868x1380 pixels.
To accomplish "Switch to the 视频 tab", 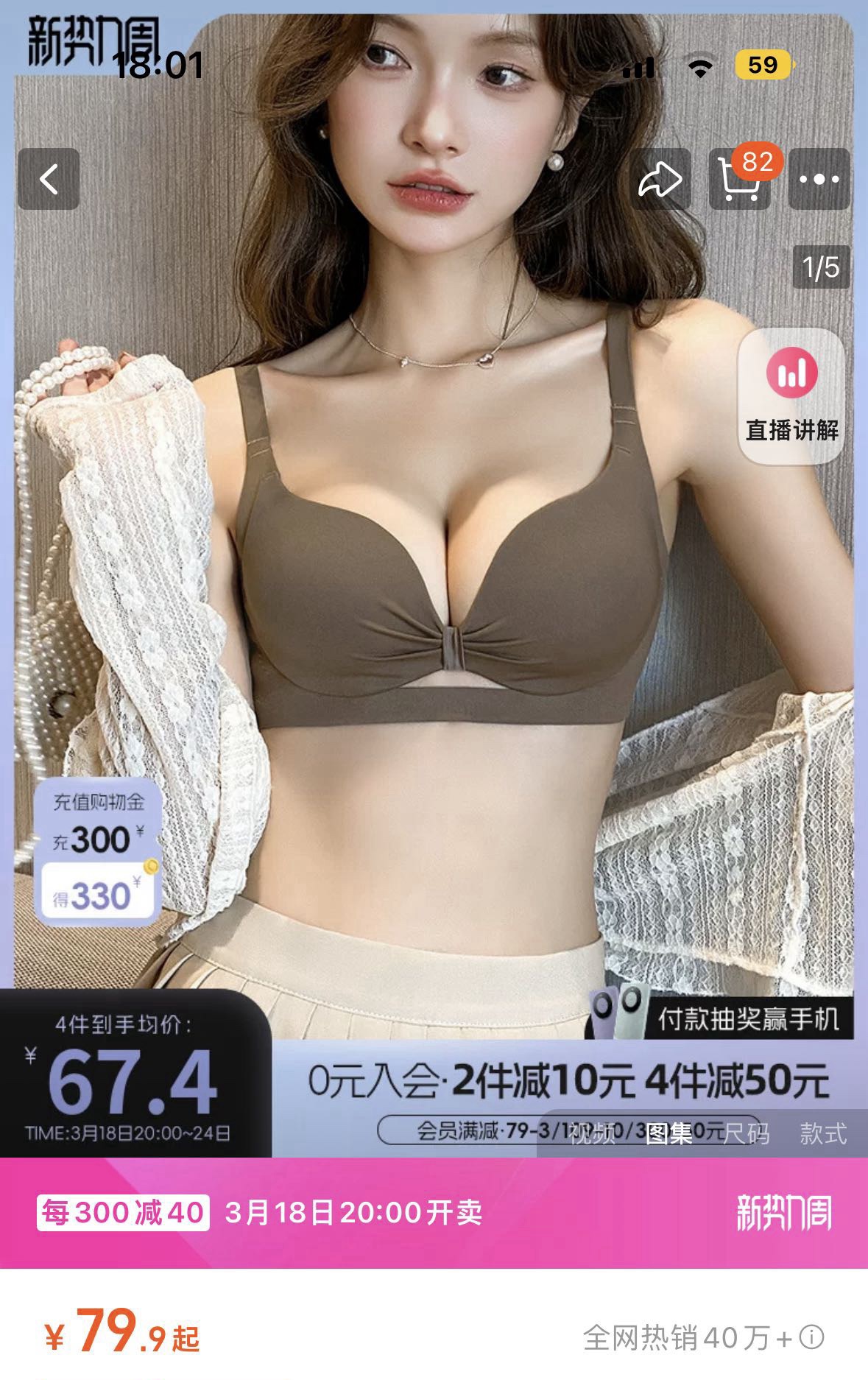I will pyautogui.click(x=593, y=1134).
